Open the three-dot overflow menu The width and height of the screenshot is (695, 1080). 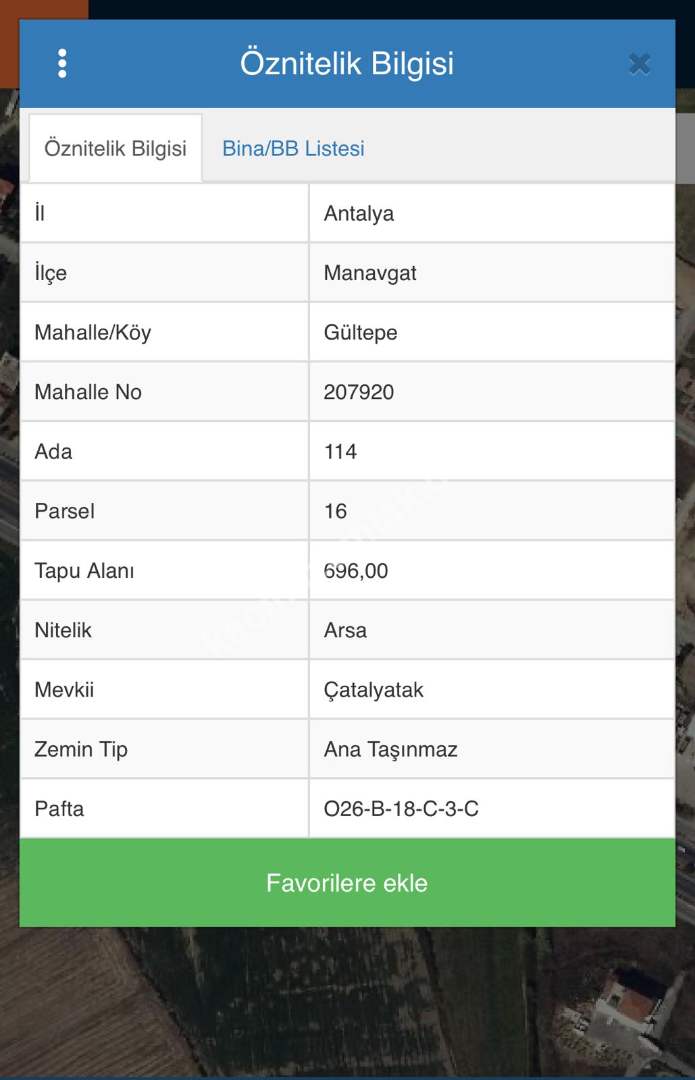62,64
